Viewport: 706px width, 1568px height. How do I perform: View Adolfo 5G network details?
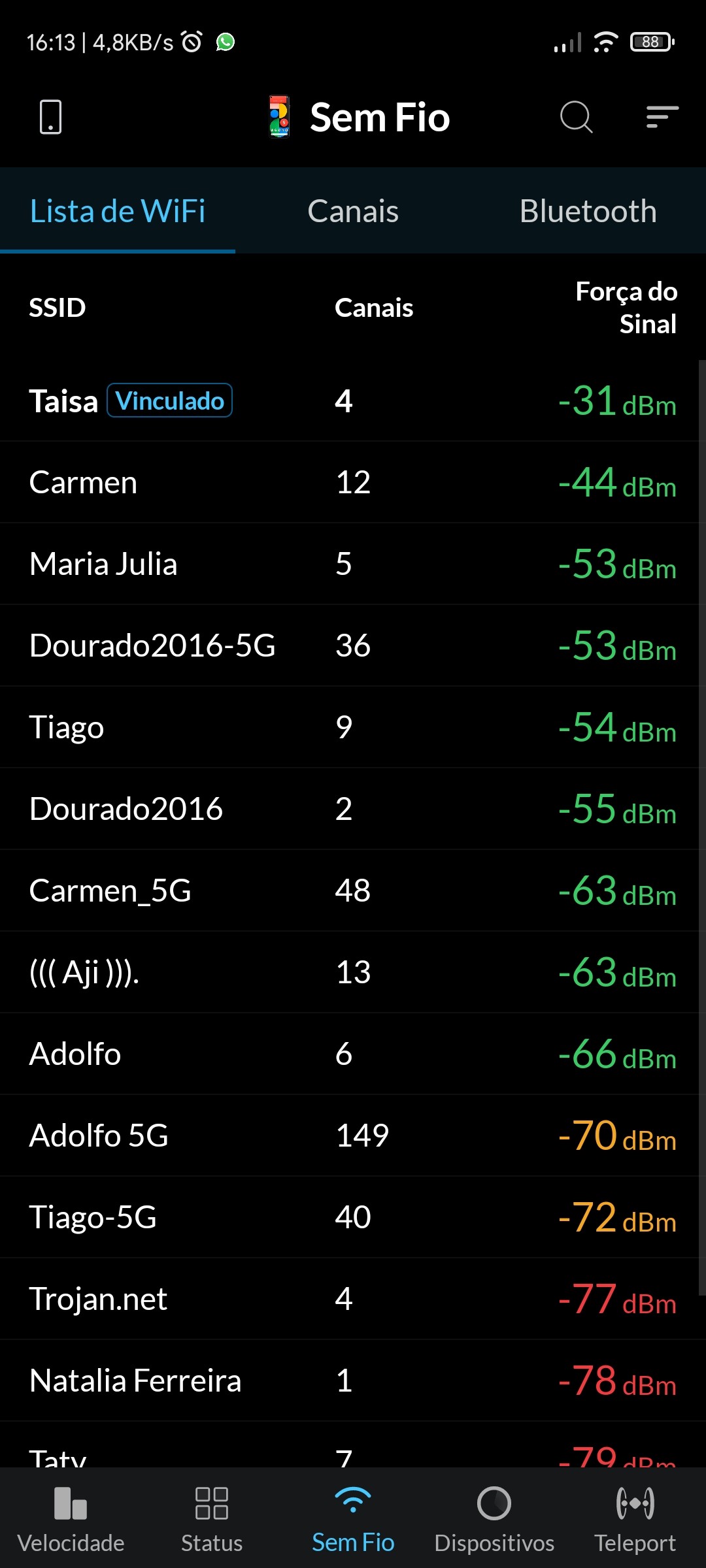point(353,1135)
